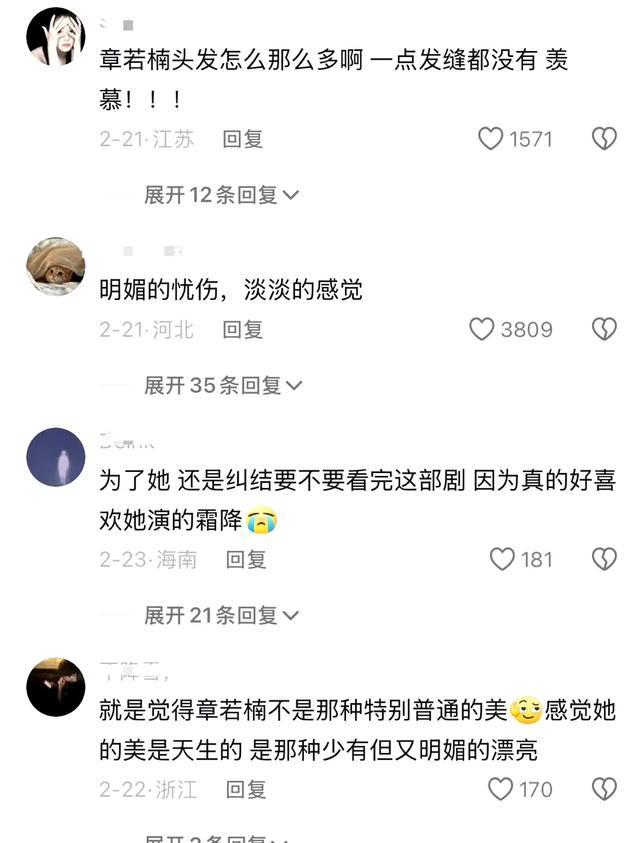Open avatar of the 霜降 commenter

55,457
